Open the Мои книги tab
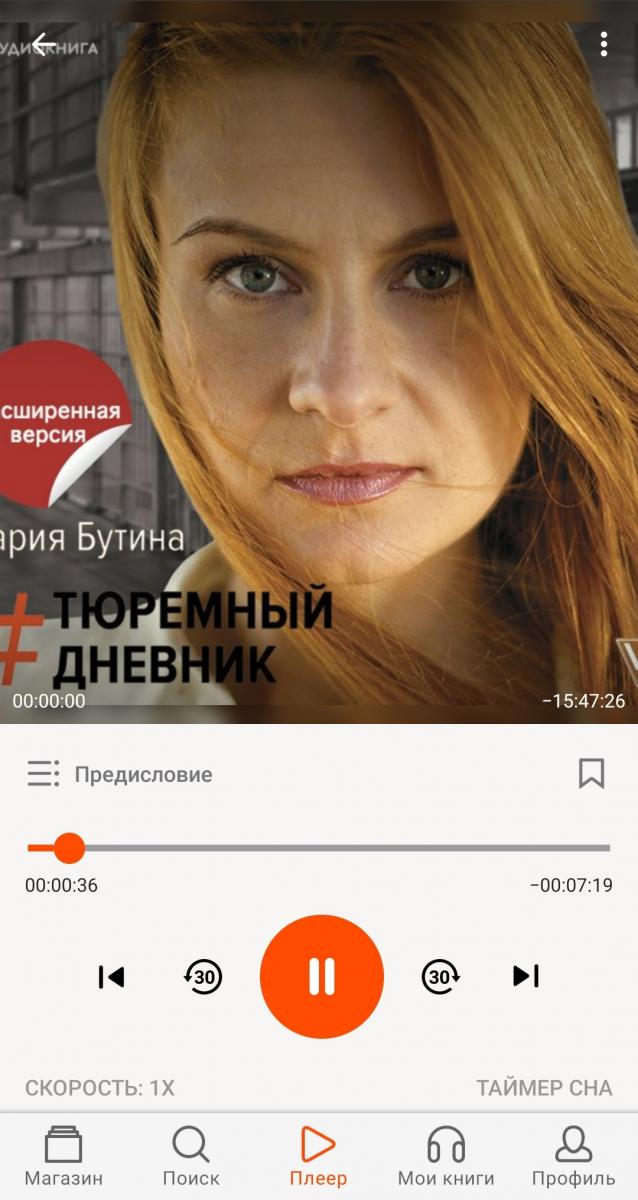 pyautogui.click(x=446, y=1156)
